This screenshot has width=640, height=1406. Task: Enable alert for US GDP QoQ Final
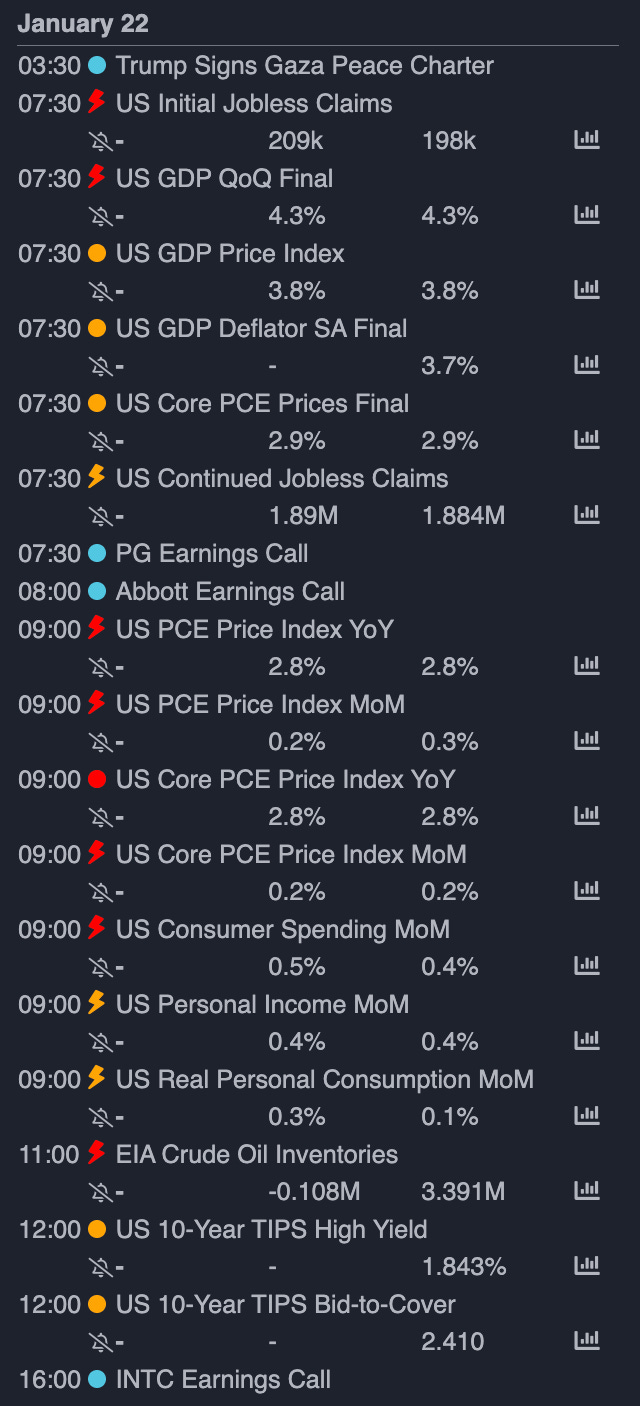tap(100, 216)
